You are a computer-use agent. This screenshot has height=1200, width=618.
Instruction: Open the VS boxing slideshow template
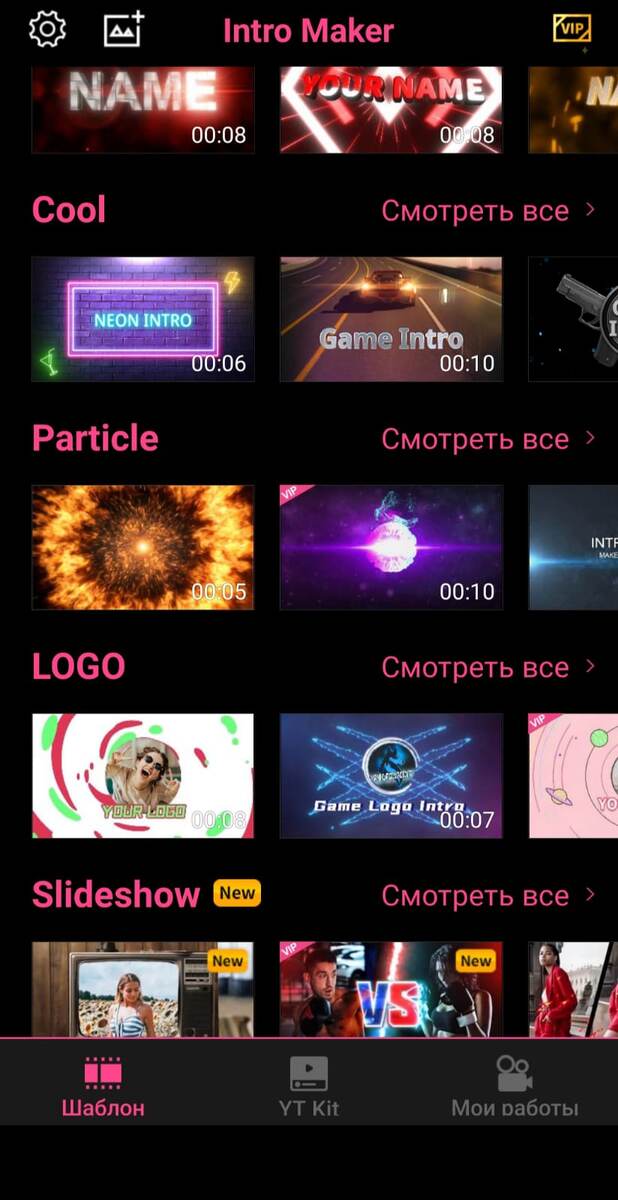pyautogui.click(x=391, y=988)
